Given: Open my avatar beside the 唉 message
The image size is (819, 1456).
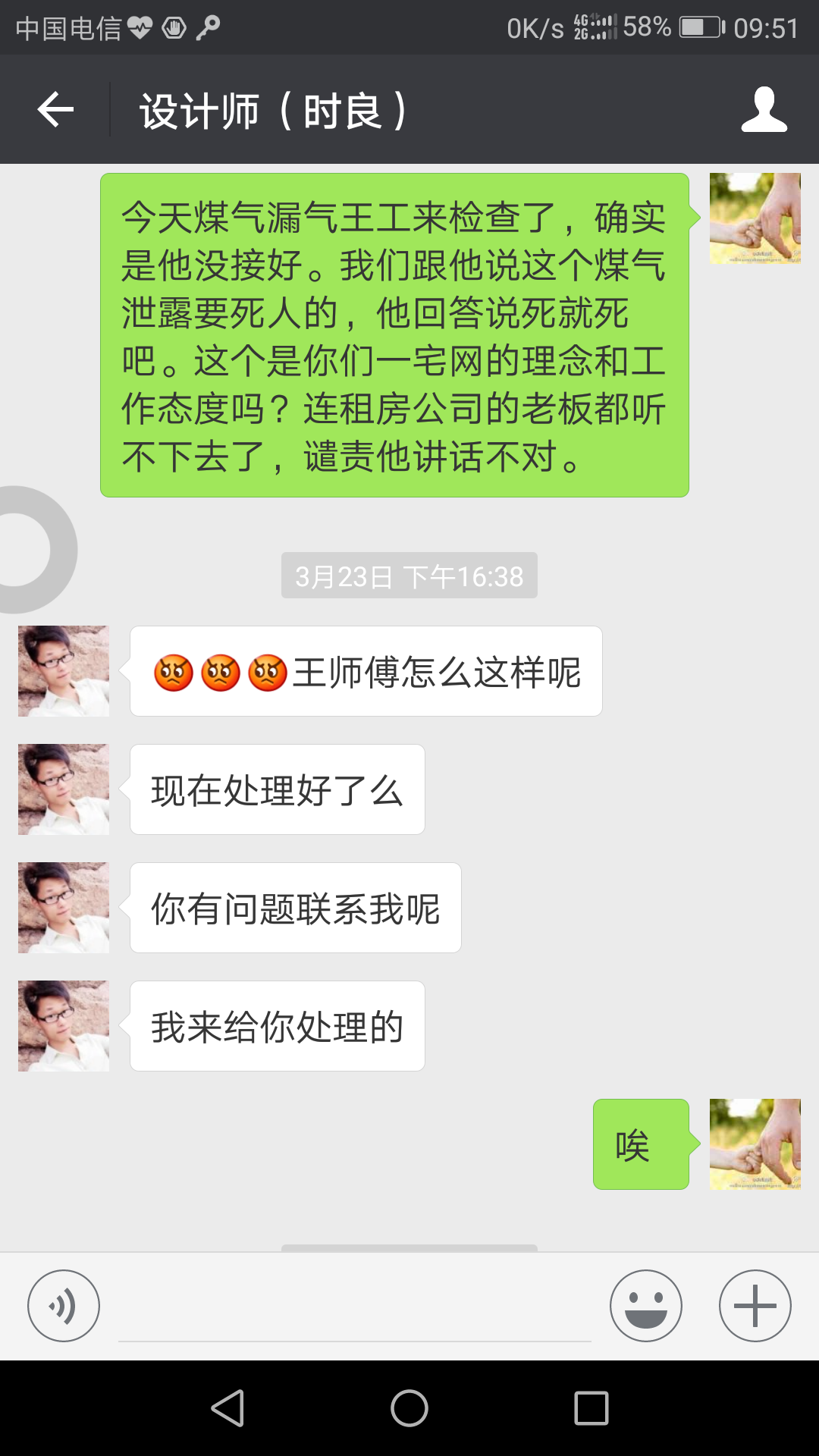Looking at the screenshot, I should tap(755, 1144).
